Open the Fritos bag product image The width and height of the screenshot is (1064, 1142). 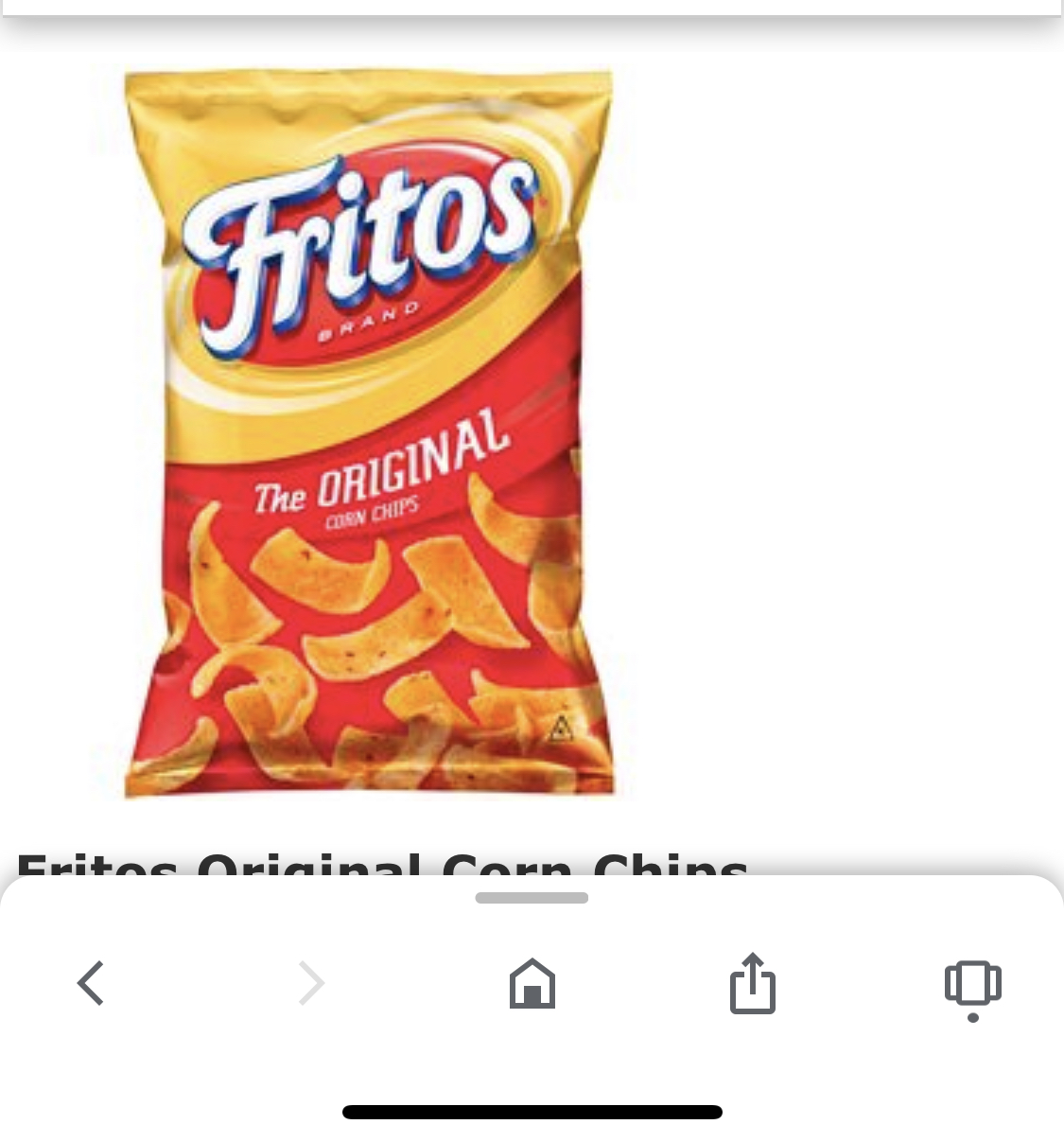pos(369,435)
